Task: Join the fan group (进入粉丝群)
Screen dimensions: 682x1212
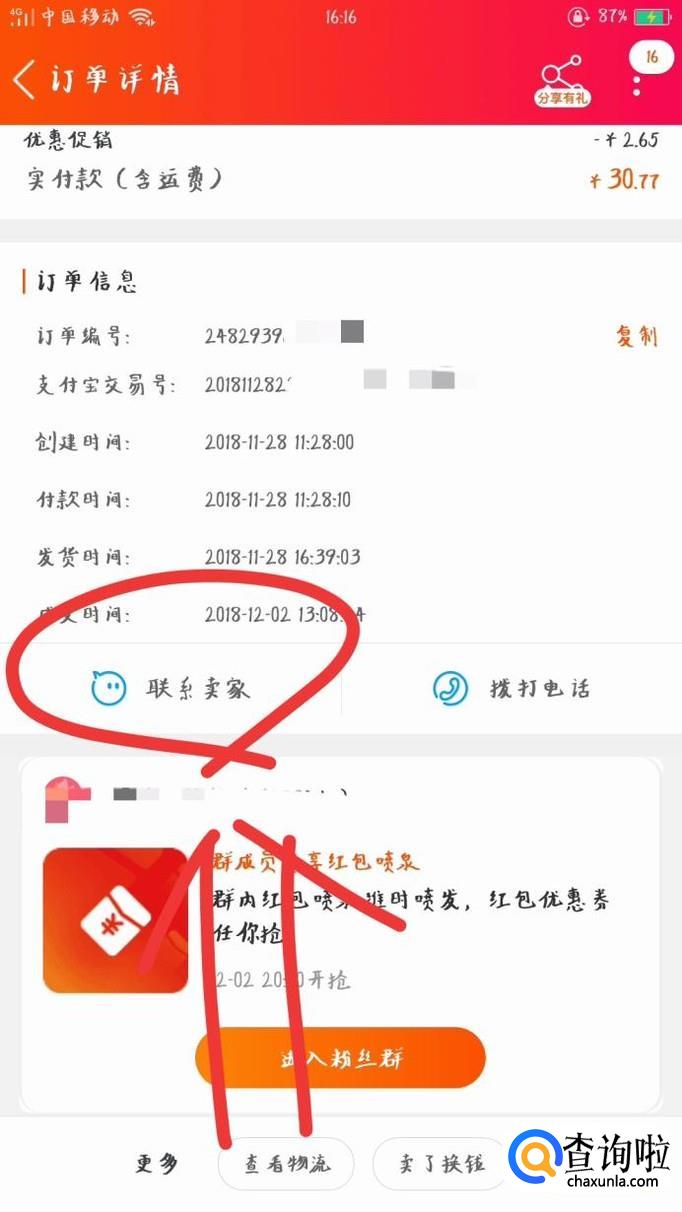Action: [x=340, y=1057]
